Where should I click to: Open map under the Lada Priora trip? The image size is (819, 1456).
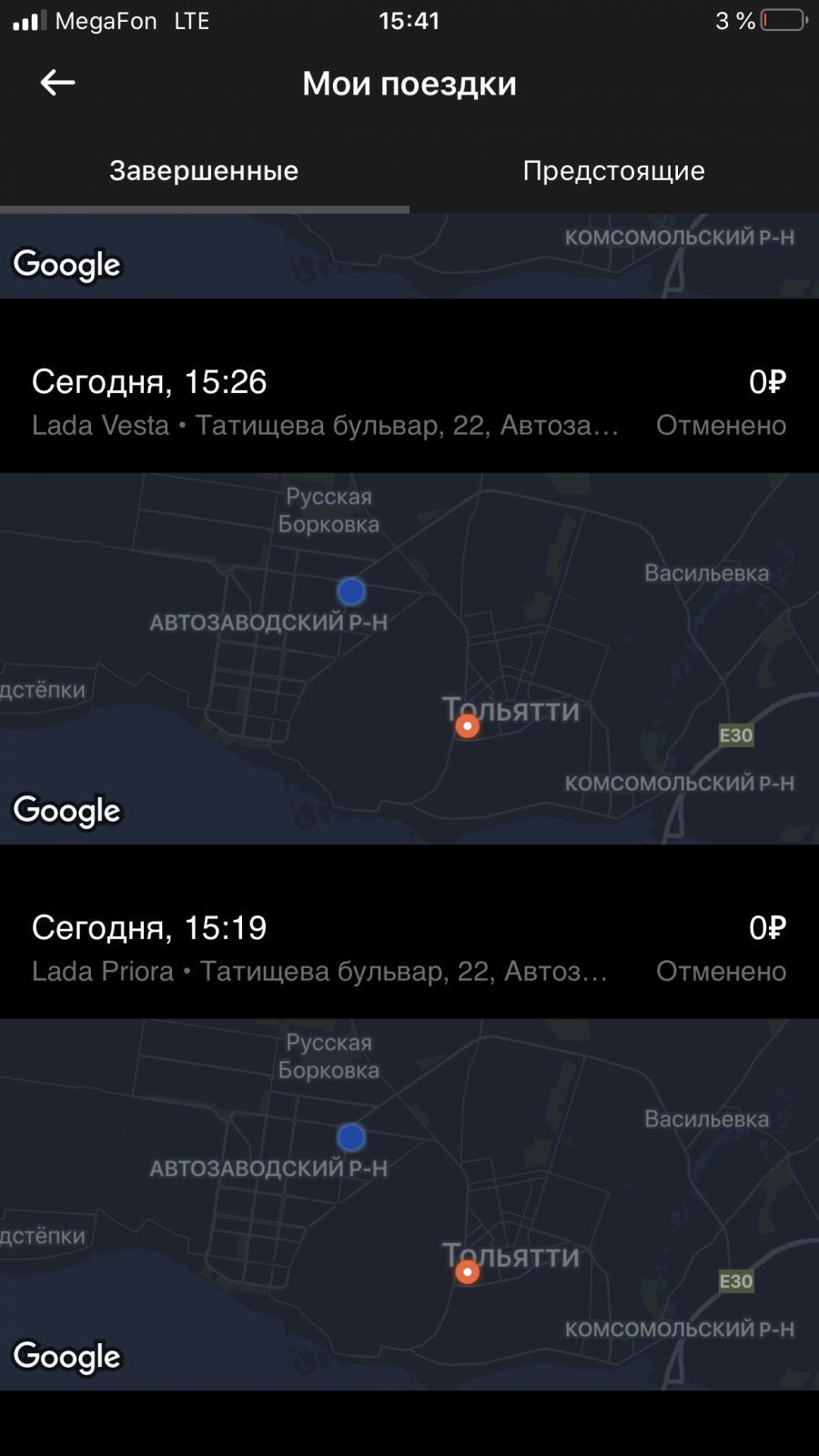click(409, 1205)
